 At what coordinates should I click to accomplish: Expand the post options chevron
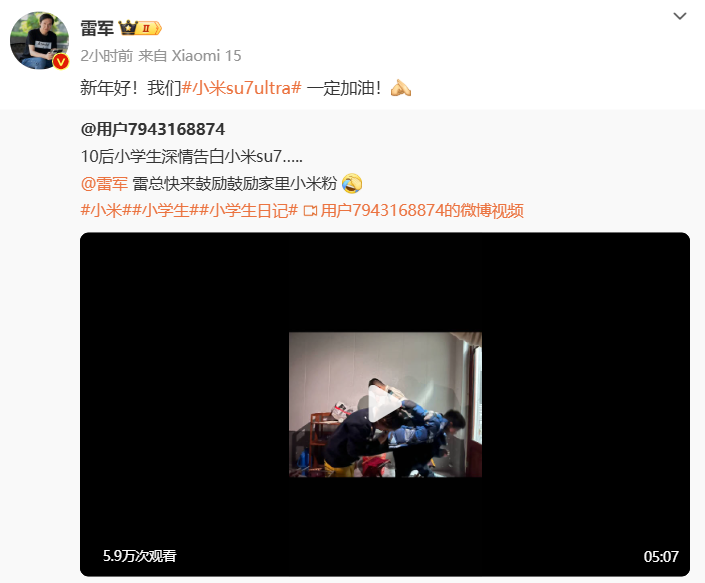(x=679, y=17)
